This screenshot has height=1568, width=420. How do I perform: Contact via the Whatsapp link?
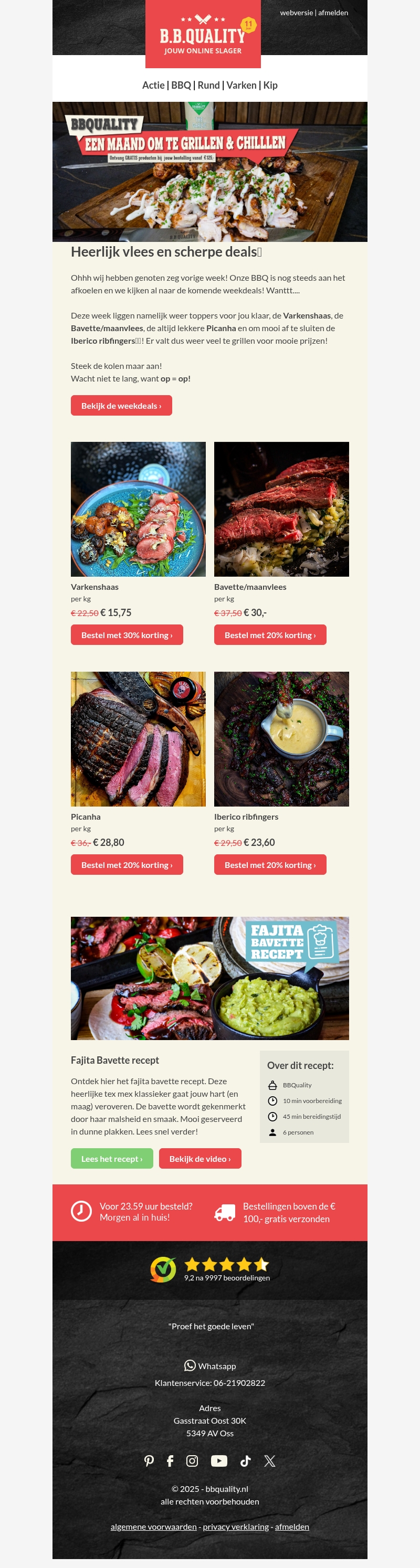pyautogui.click(x=210, y=1365)
